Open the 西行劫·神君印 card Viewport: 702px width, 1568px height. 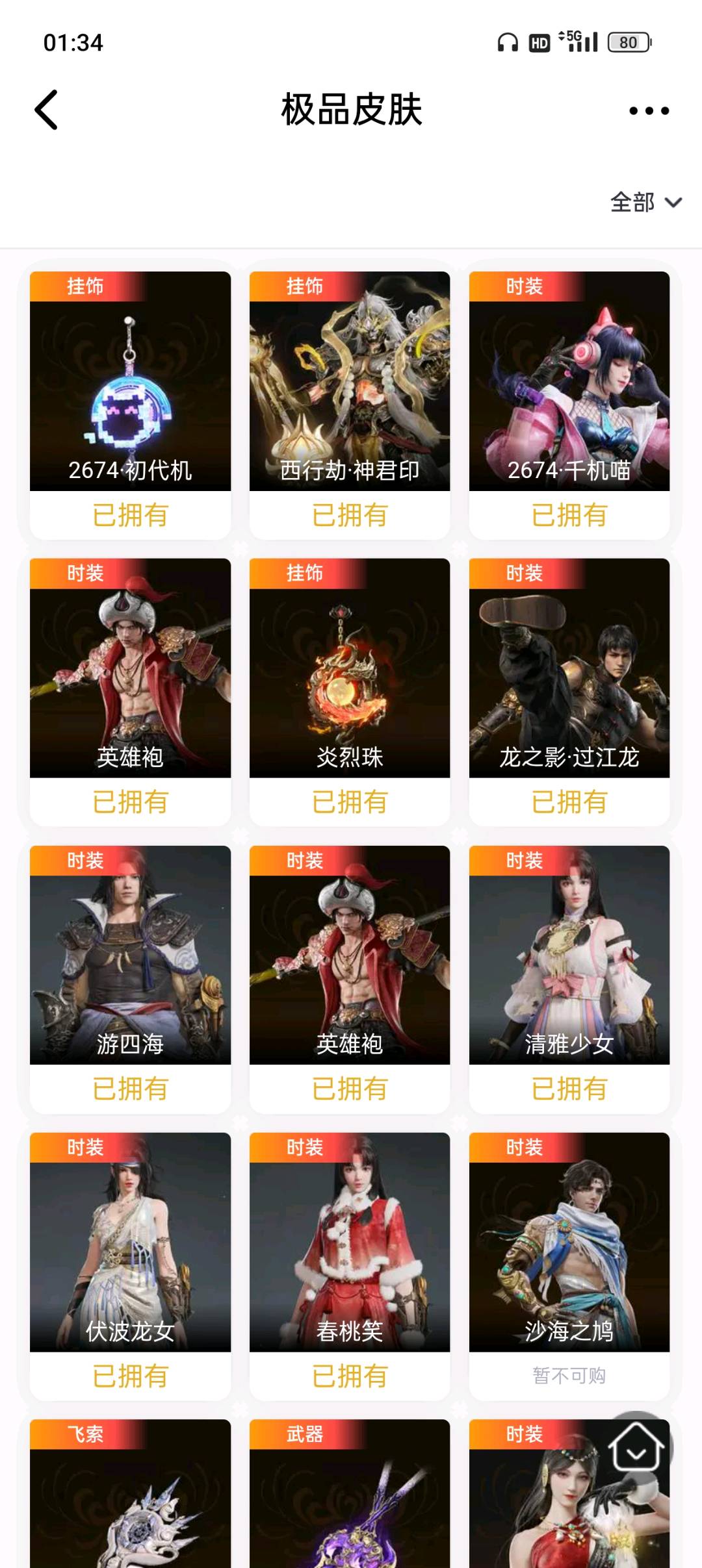pyautogui.click(x=350, y=390)
